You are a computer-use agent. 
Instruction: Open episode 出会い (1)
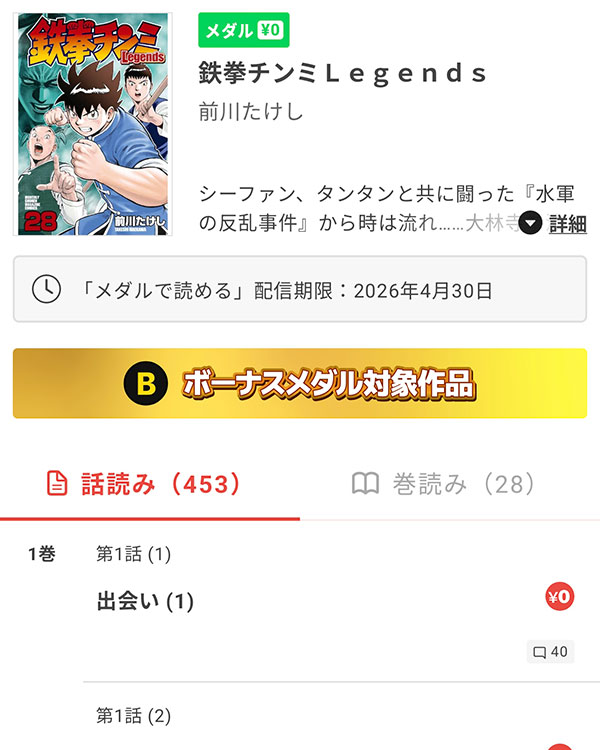[145, 601]
